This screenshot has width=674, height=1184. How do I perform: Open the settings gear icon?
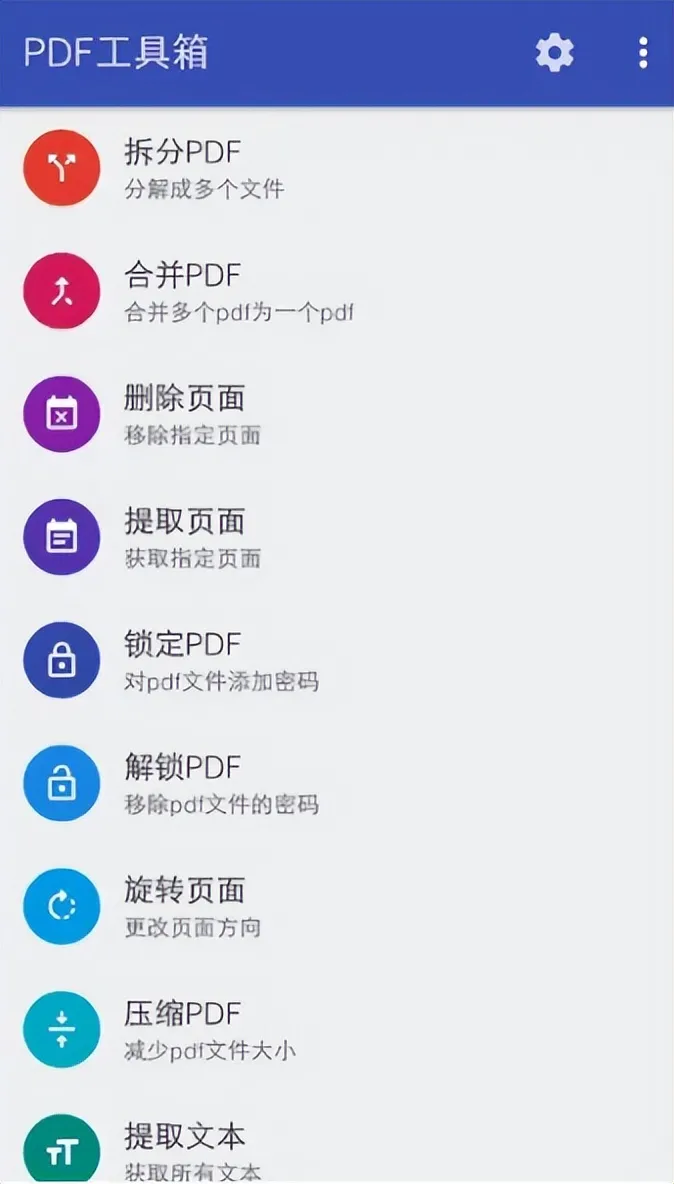555,54
